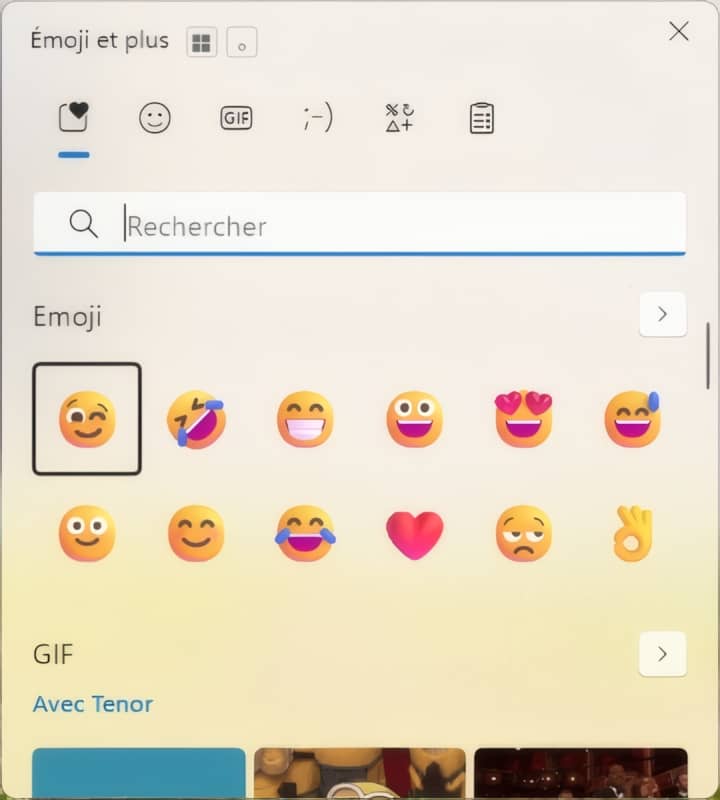The height and width of the screenshot is (800, 720).
Task: Switch to the GIF tab
Action: coord(236,119)
